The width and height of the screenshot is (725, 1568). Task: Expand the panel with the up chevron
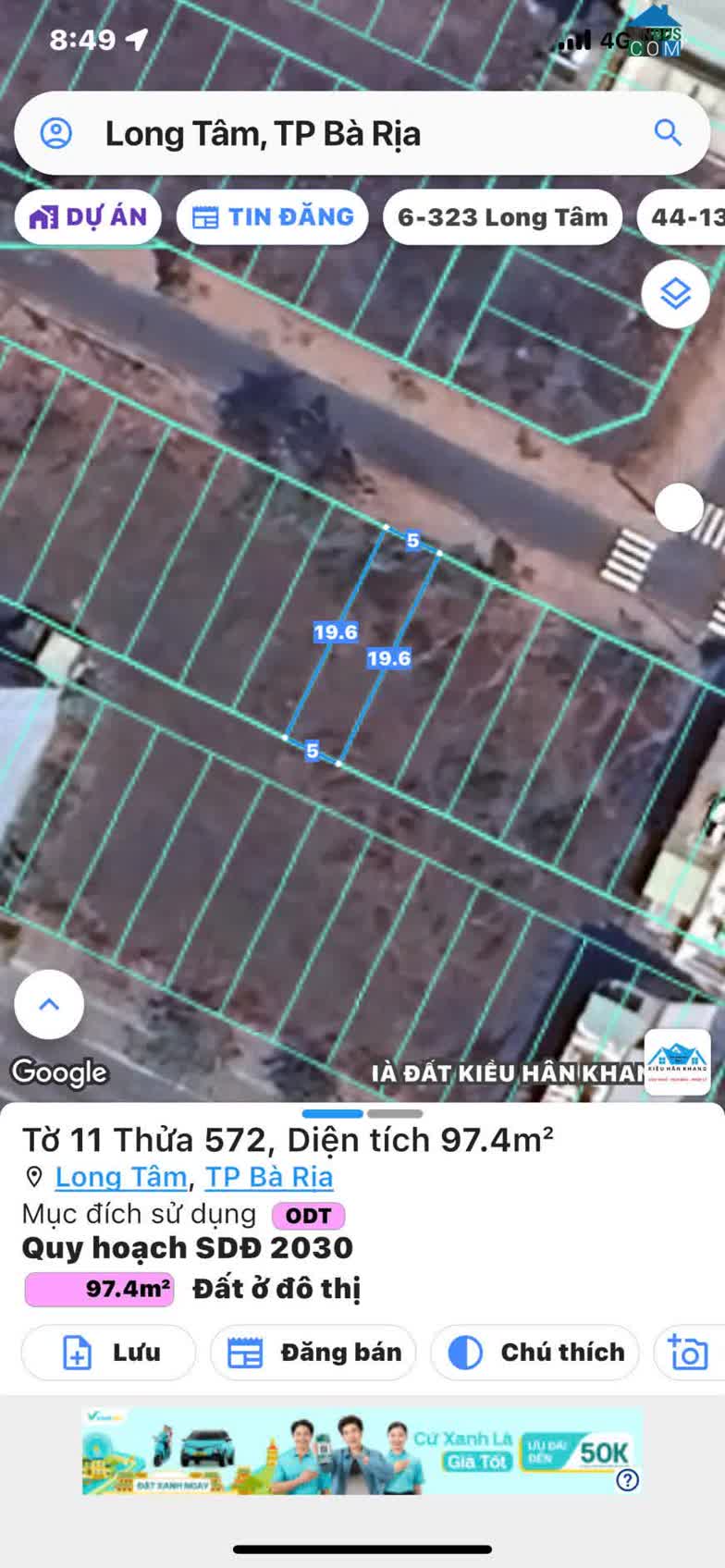[49, 1004]
